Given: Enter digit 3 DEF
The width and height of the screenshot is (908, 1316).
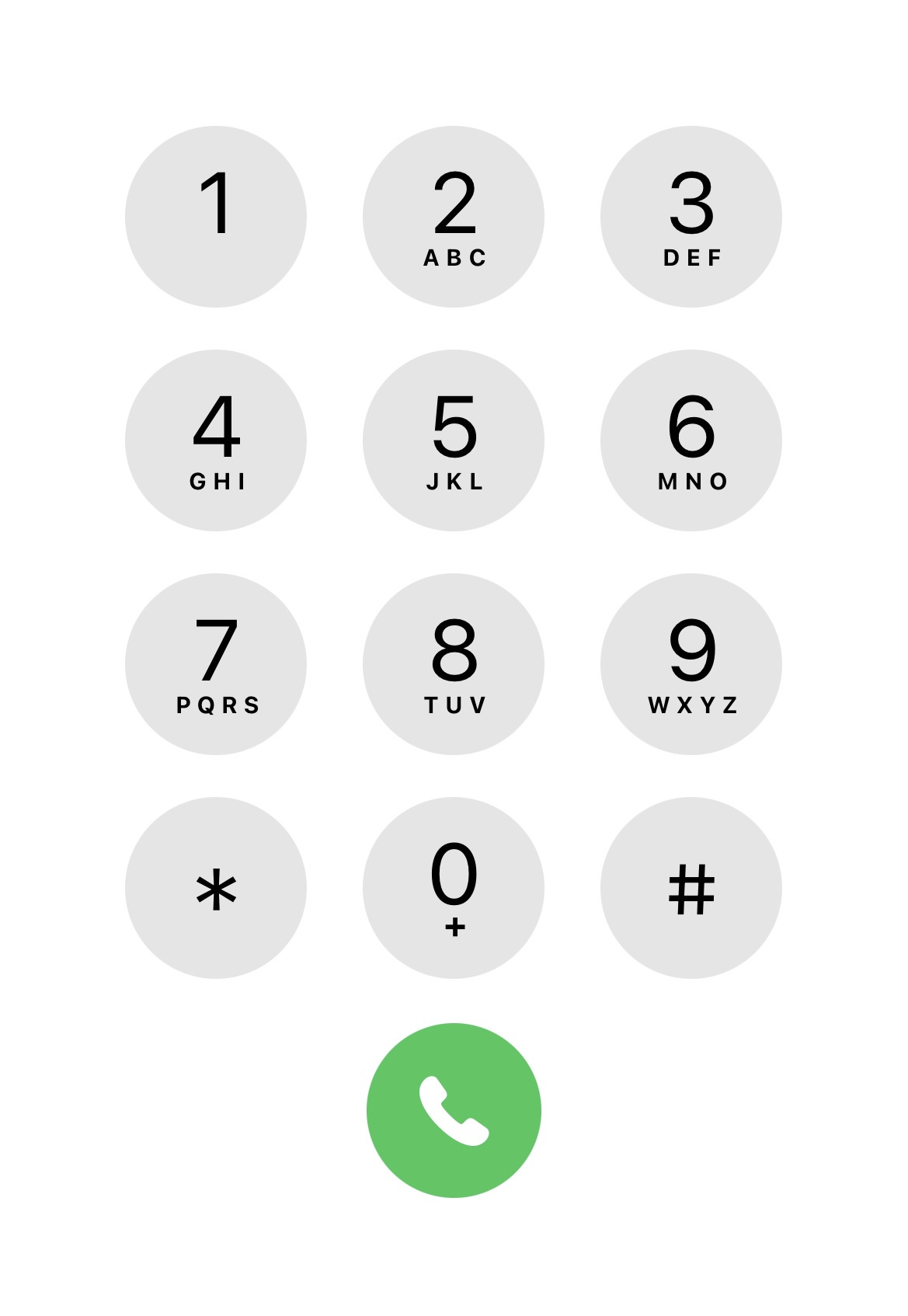Looking at the screenshot, I should point(691,217).
